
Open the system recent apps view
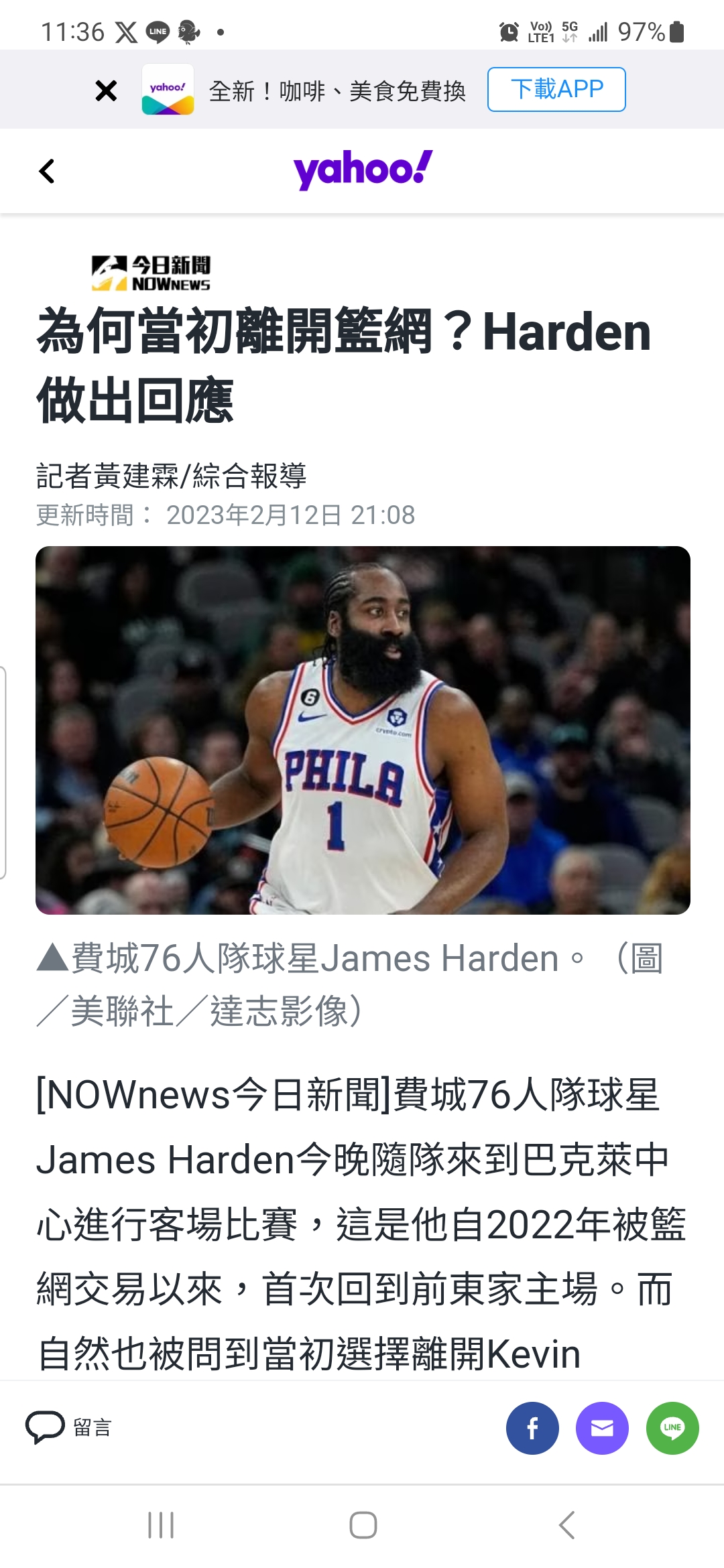161,1526
